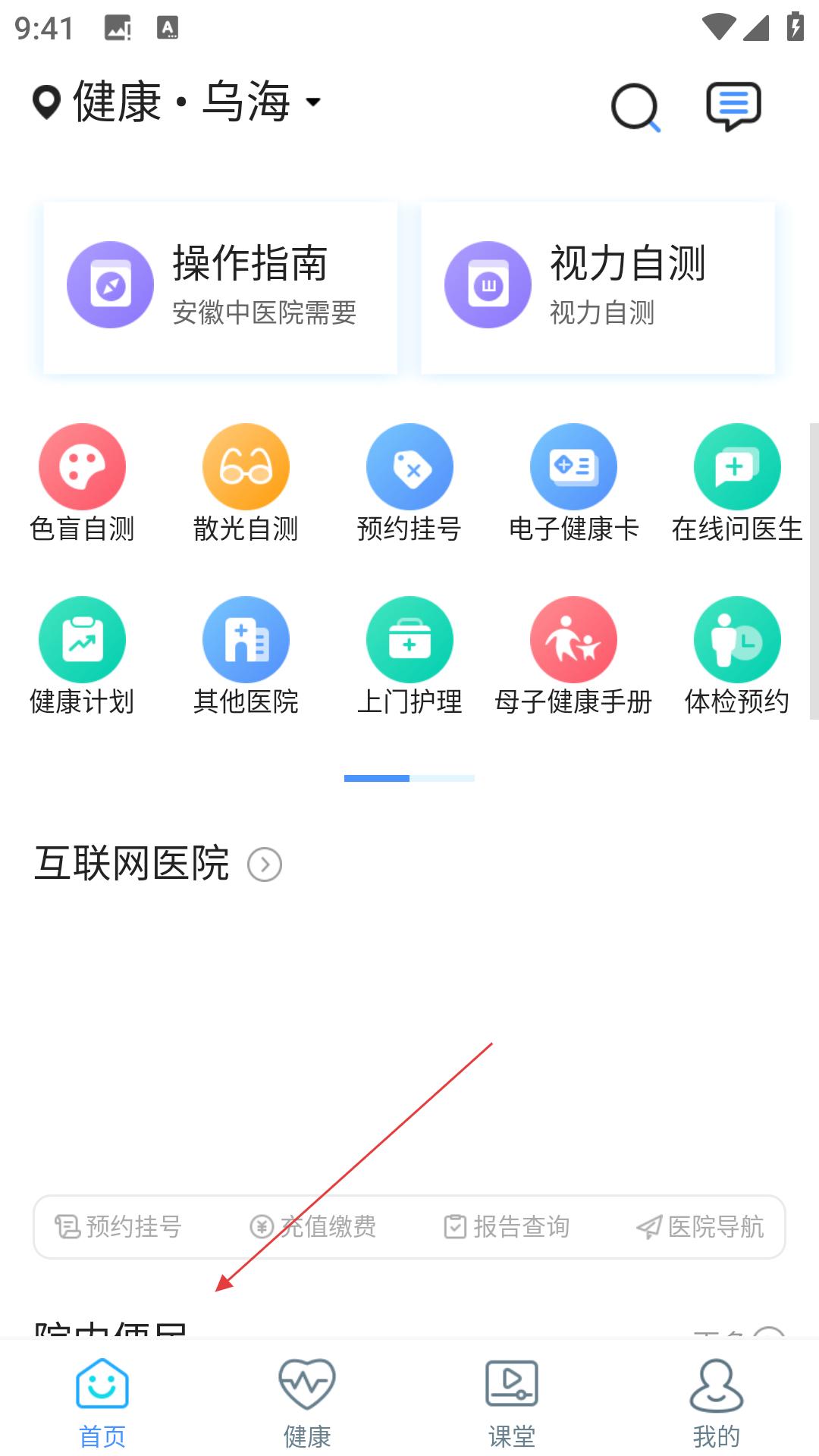The height and width of the screenshot is (1456, 819).
Task: Open 预约挂号 in the icon grid
Action: [x=409, y=483]
